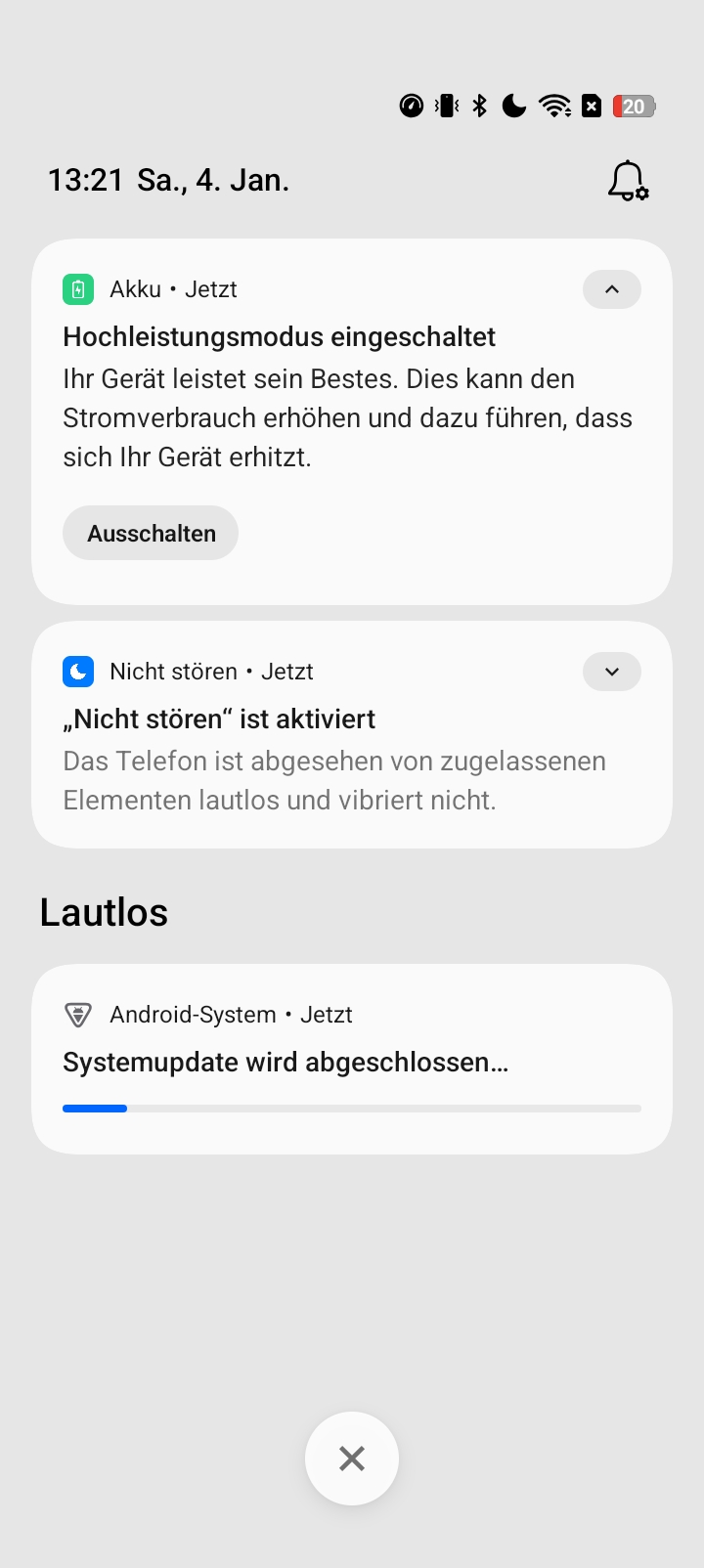The height and width of the screenshot is (1568, 704).
Task: Open the Nicht stören ist aktiviert notification
Action: (x=352, y=734)
